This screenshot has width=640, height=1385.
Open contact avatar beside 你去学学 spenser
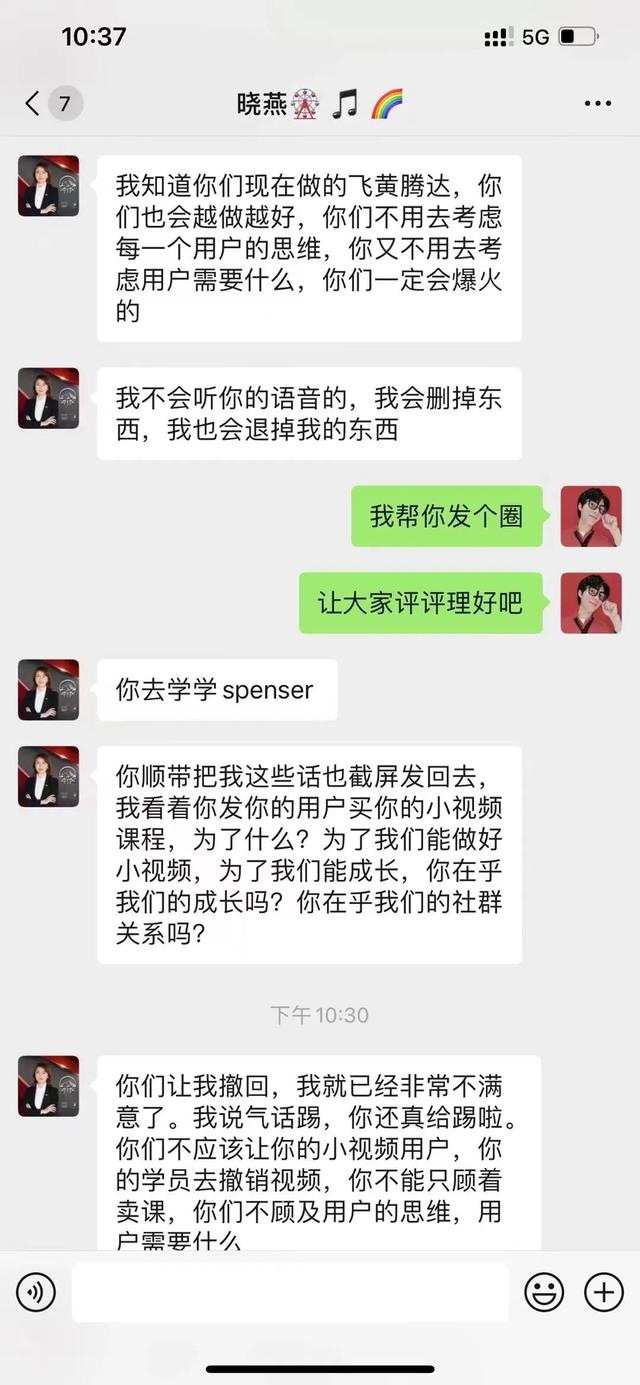click(x=48, y=690)
